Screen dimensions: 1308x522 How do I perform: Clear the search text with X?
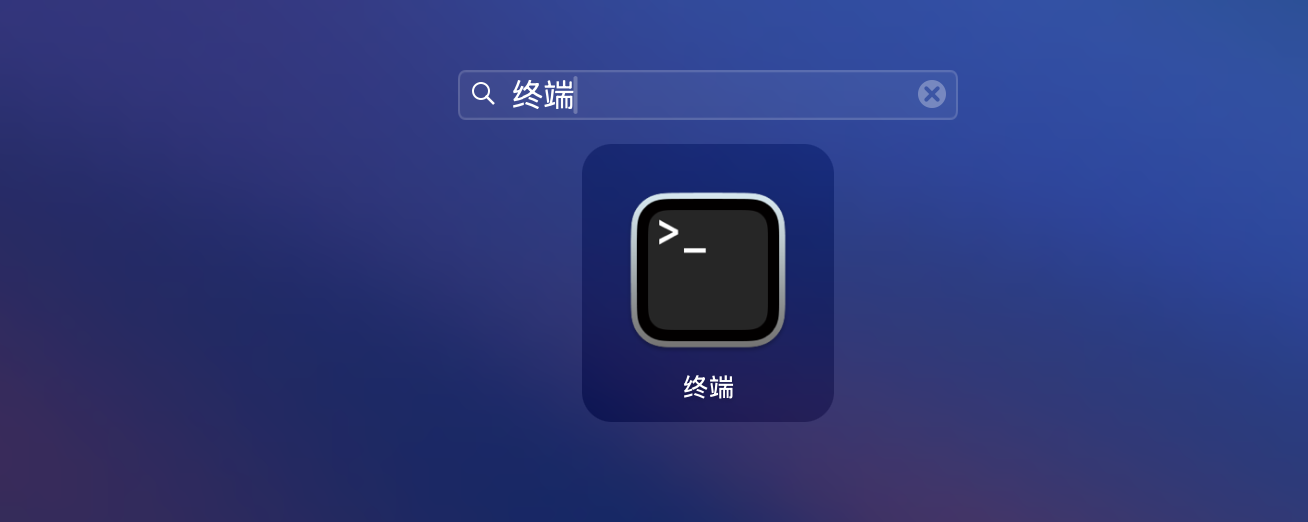pyautogui.click(x=931, y=95)
